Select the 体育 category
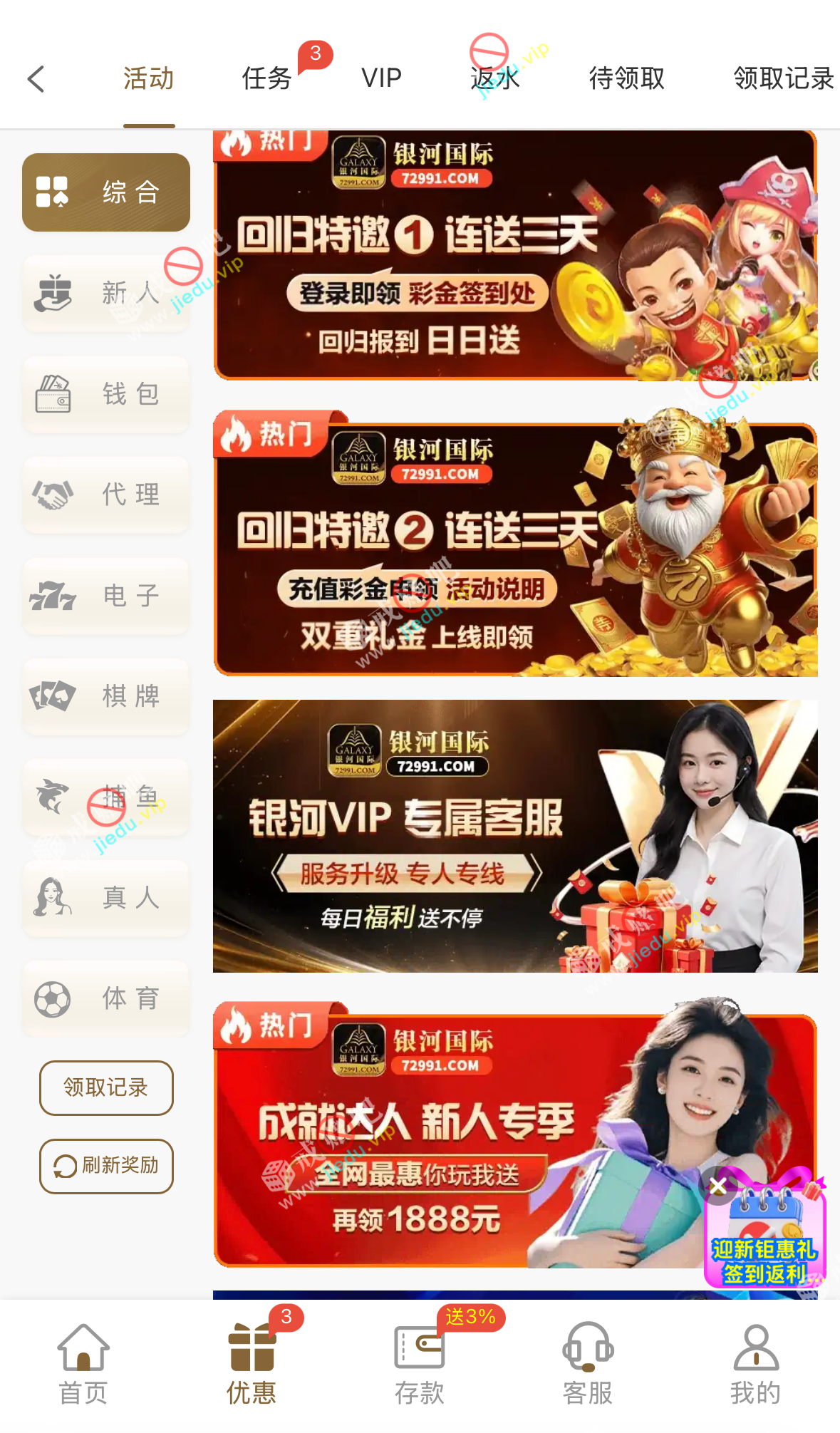 coord(106,998)
